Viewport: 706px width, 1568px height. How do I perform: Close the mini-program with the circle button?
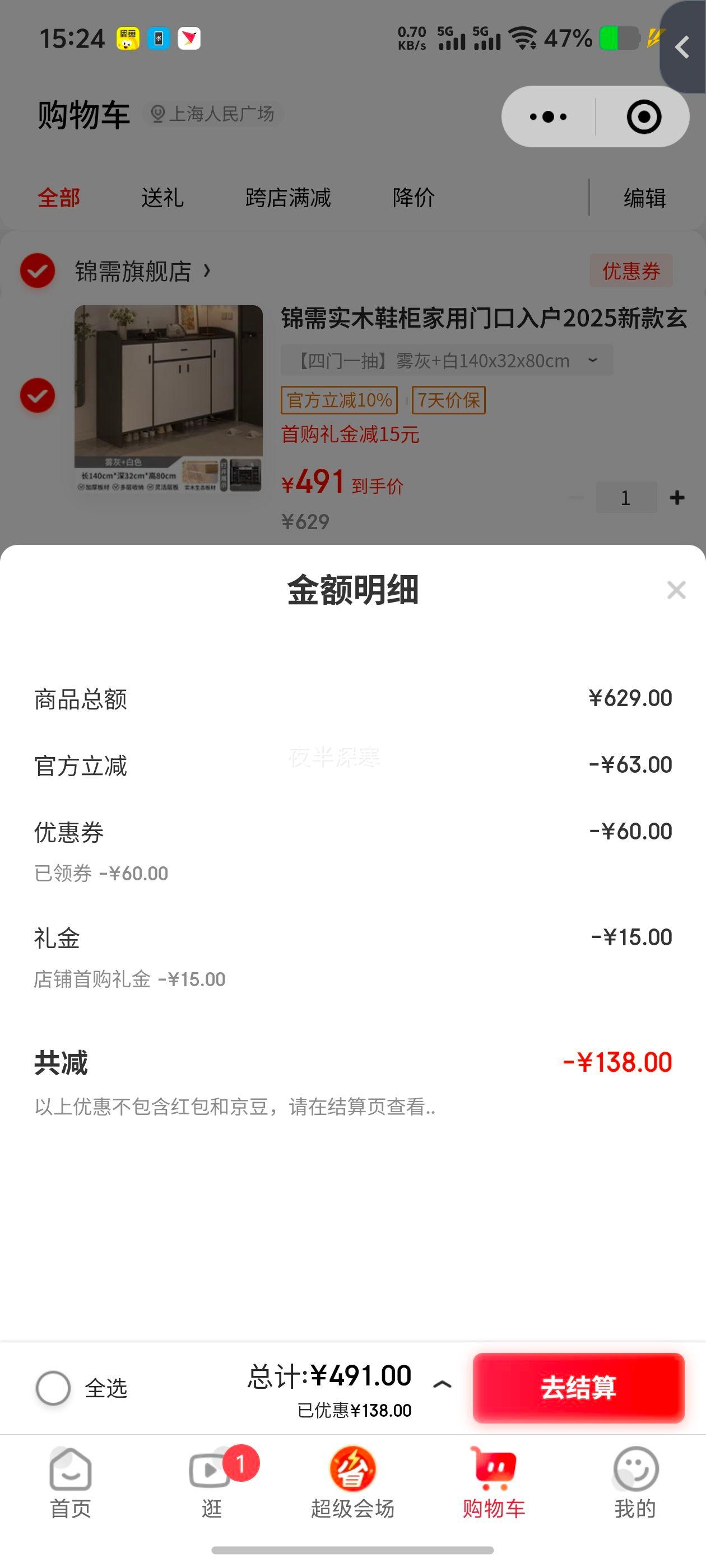644,116
